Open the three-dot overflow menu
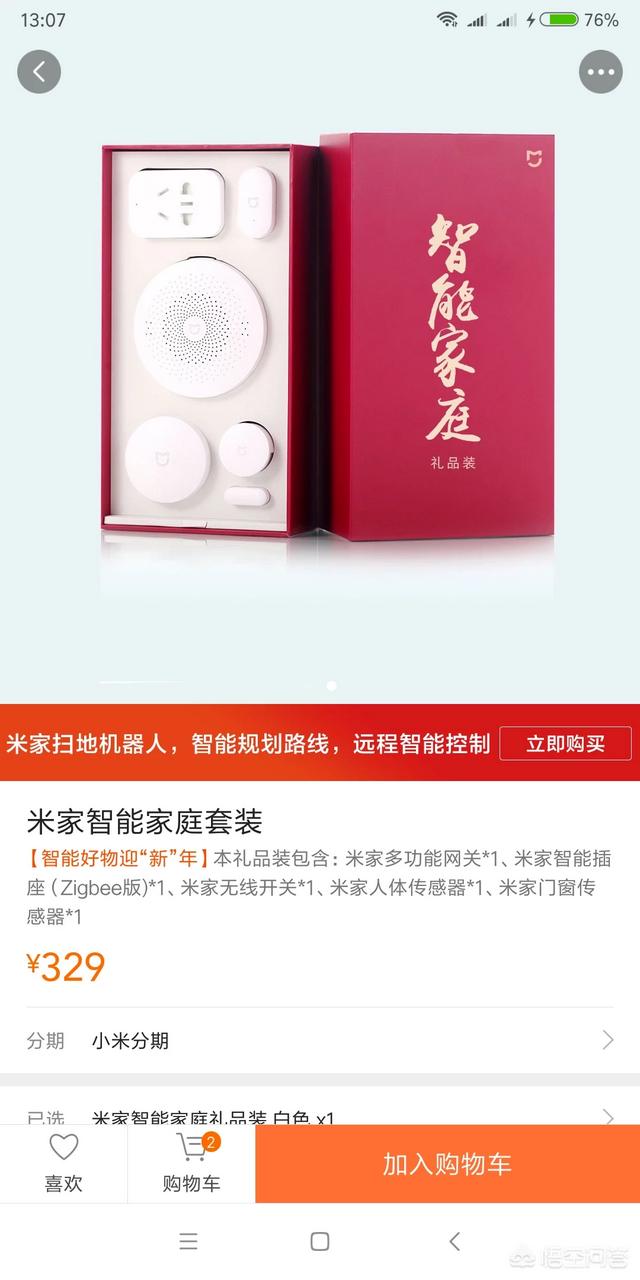Image resolution: width=640 pixels, height=1280 pixels. pyautogui.click(x=600, y=72)
